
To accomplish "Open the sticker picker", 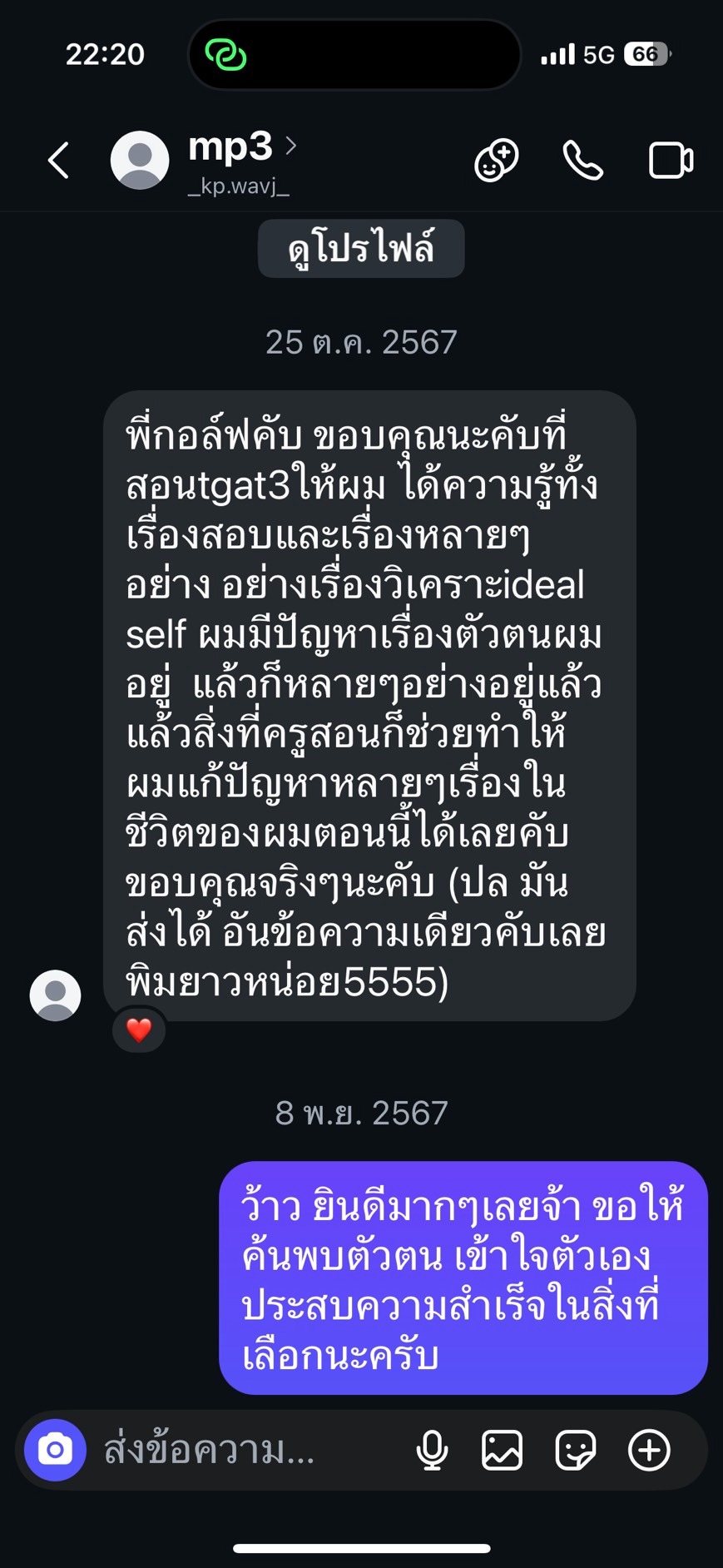I will pyautogui.click(x=575, y=1450).
